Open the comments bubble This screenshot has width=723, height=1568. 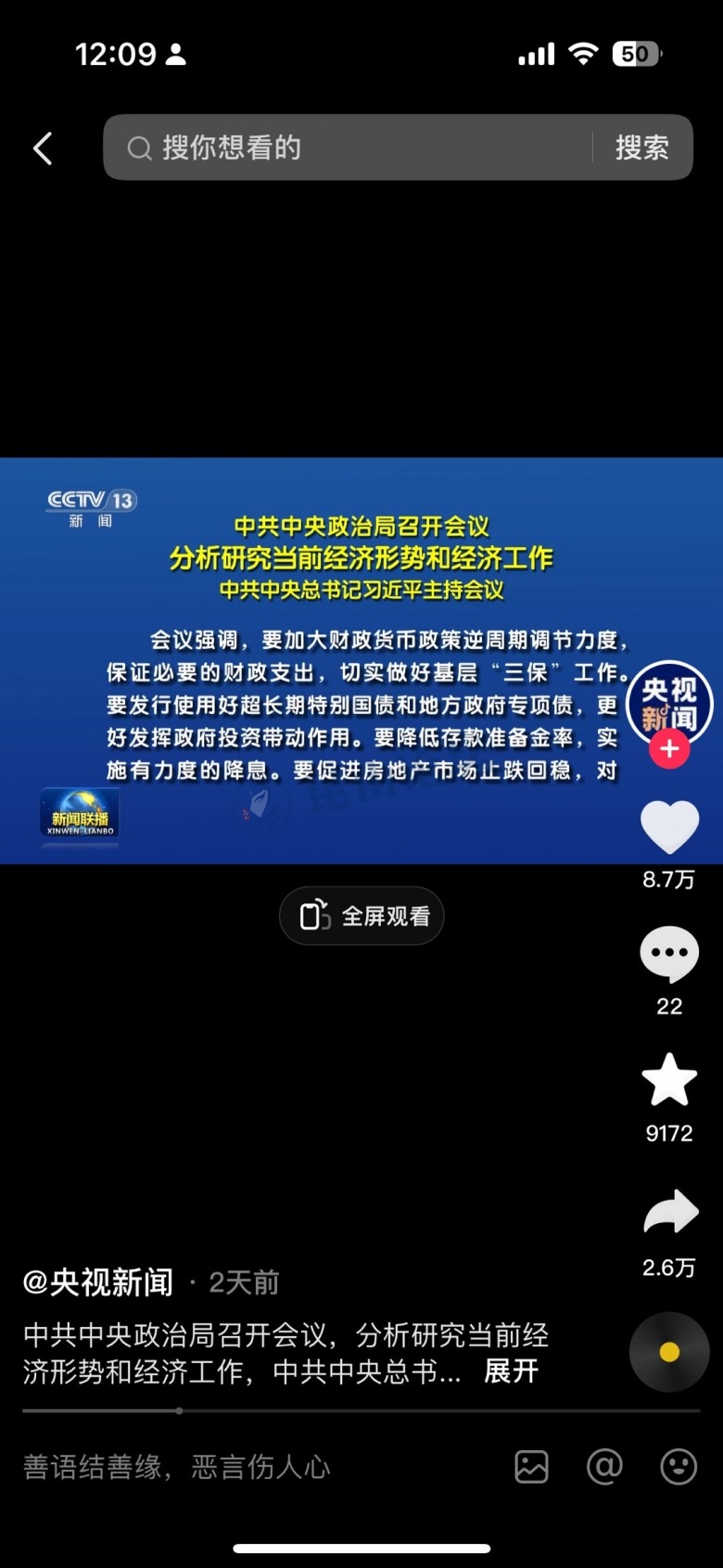click(669, 953)
